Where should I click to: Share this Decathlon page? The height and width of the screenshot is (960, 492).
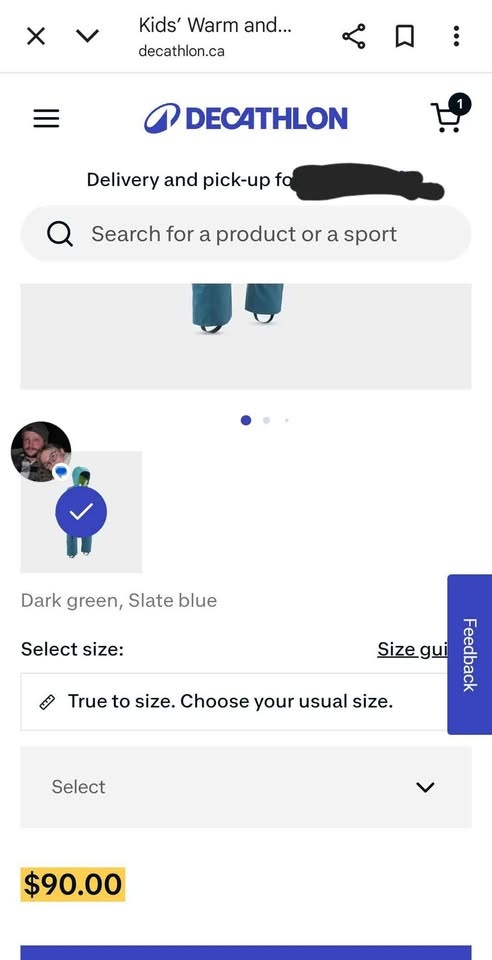(x=354, y=37)
